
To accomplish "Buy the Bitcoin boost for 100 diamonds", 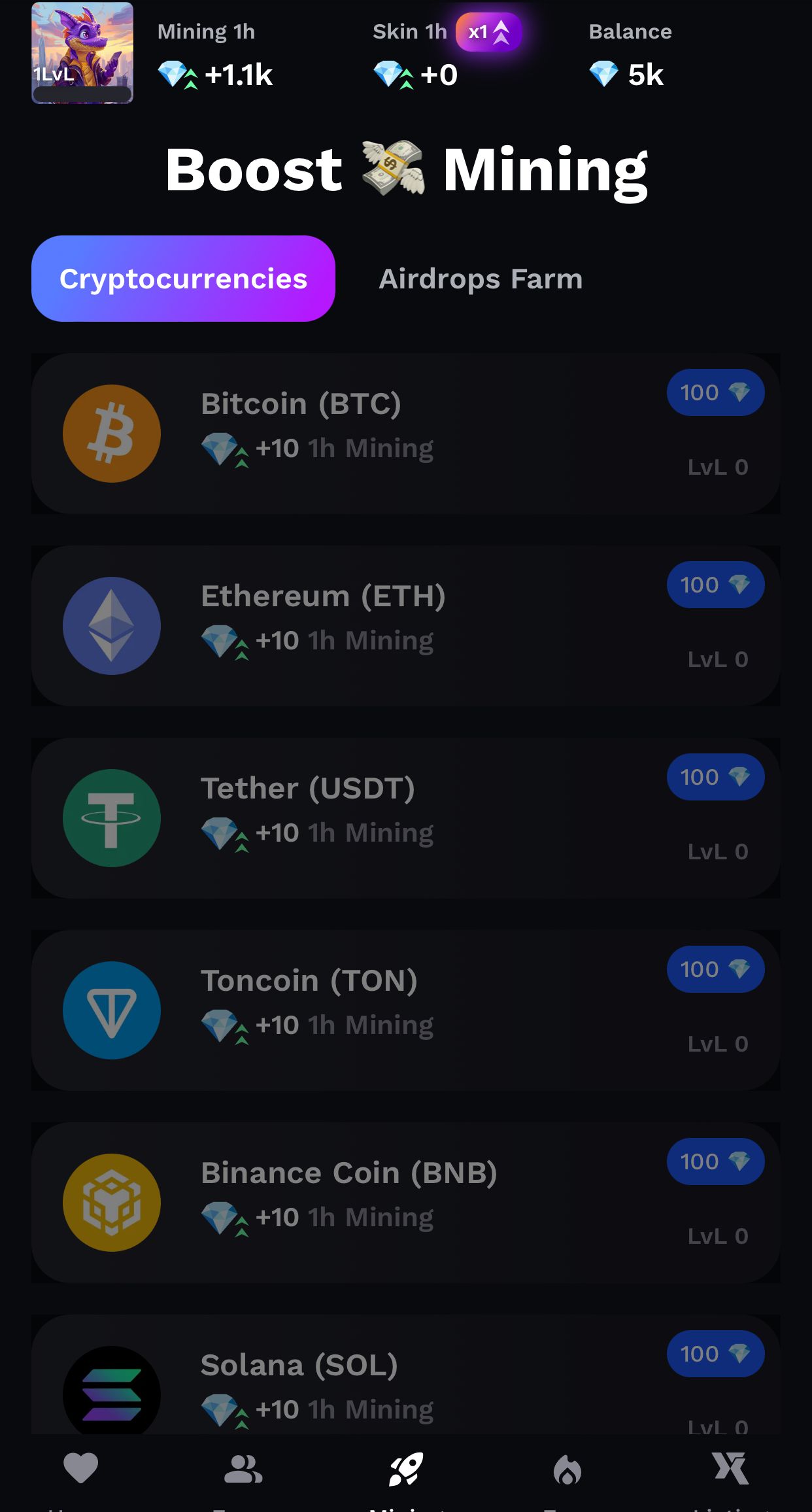I will tap(715, 392).
